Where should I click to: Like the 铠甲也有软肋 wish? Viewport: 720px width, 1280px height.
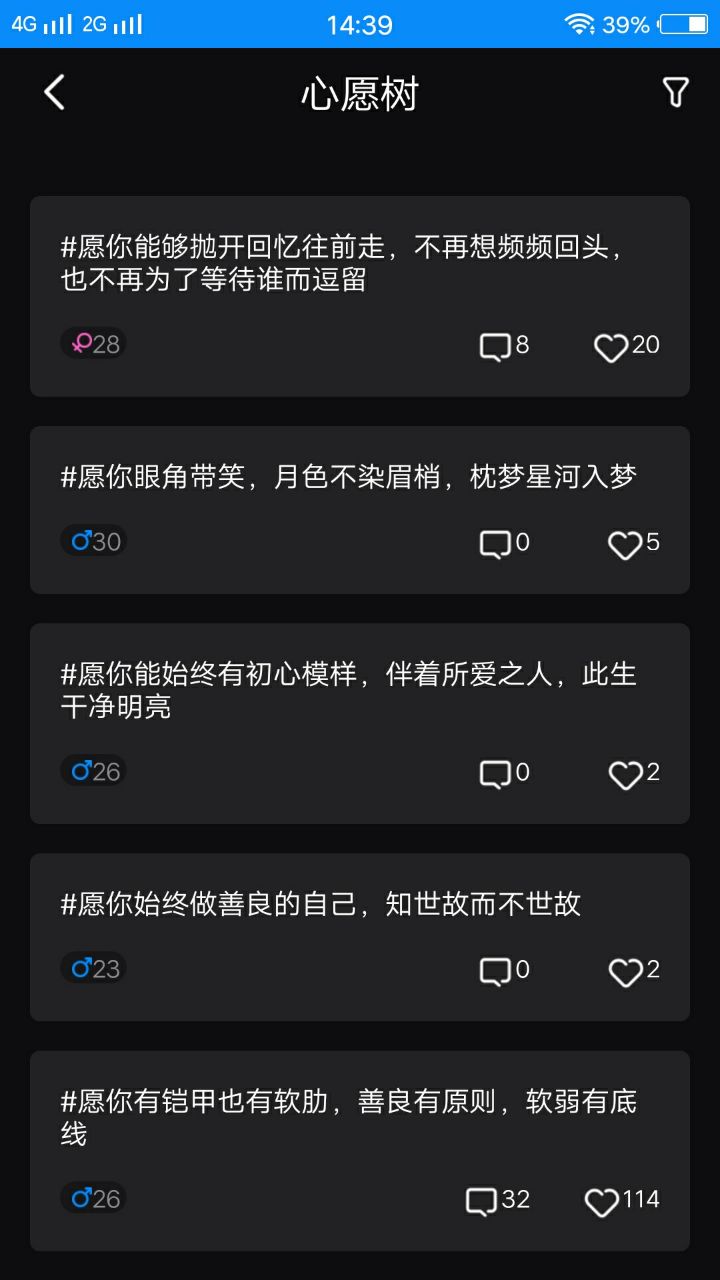(x=601, y=1201)
